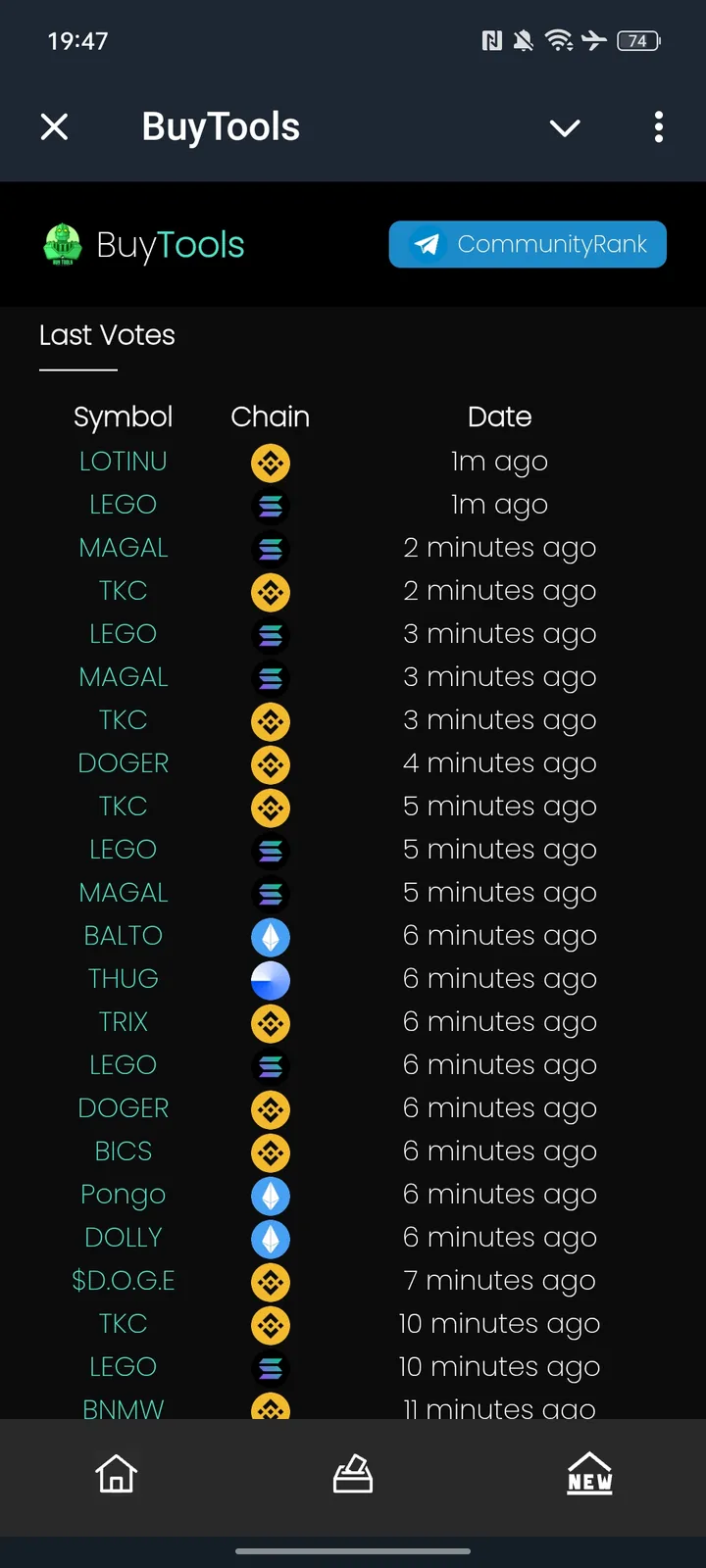Select the ballot box icon in bottom bar
Viewport: 706px width, 1568px height.
pos(353,1473)
